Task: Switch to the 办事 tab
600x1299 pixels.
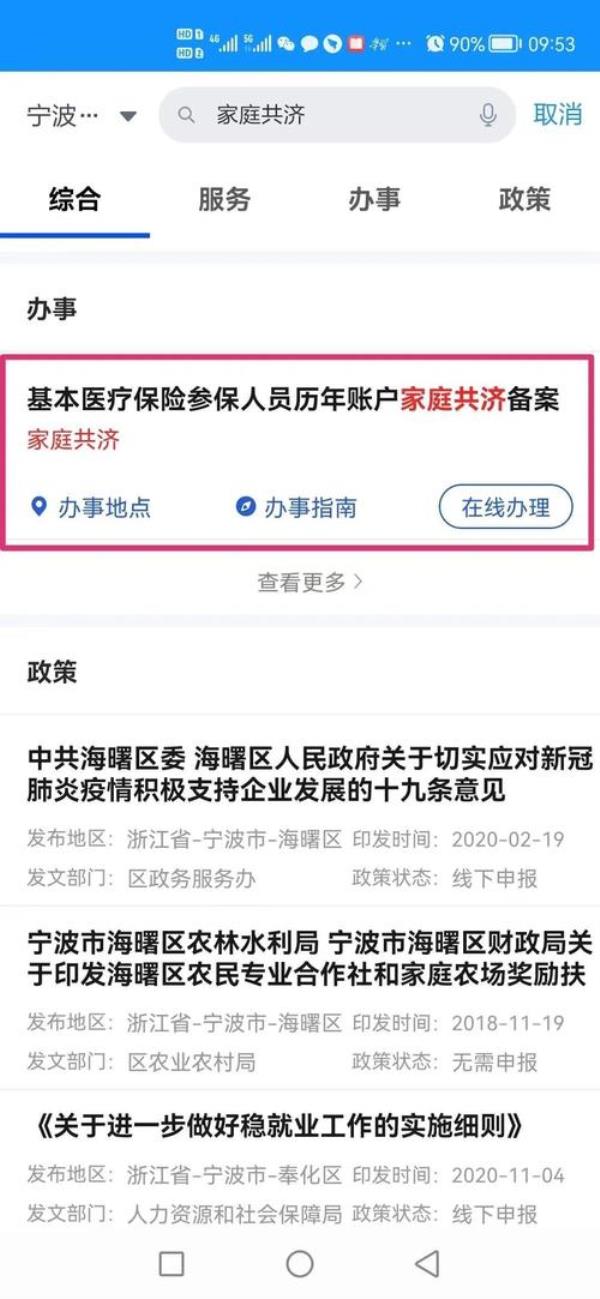Action: pyautogui.click(x=374, y=199)
